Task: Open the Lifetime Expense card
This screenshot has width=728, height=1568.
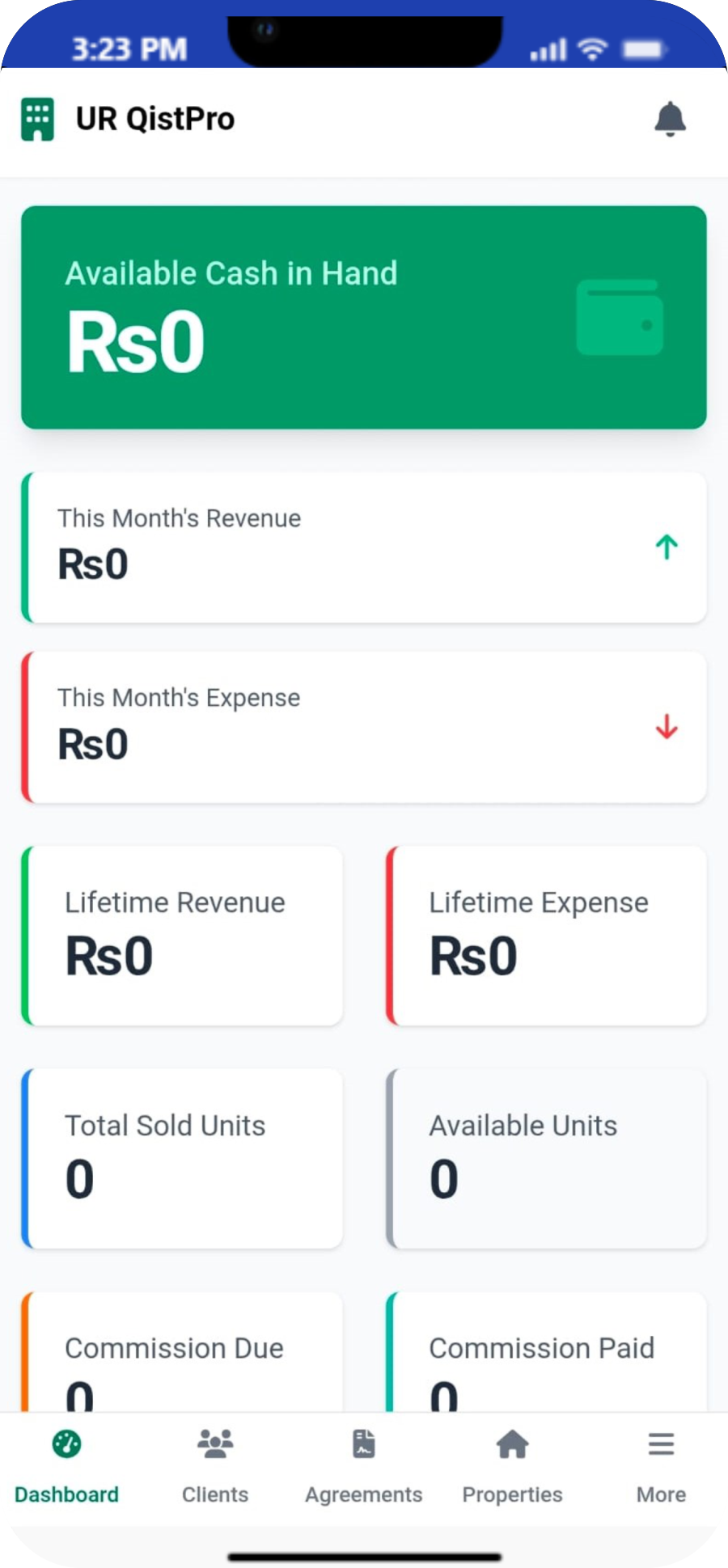Action: click(x=546, y=936)
